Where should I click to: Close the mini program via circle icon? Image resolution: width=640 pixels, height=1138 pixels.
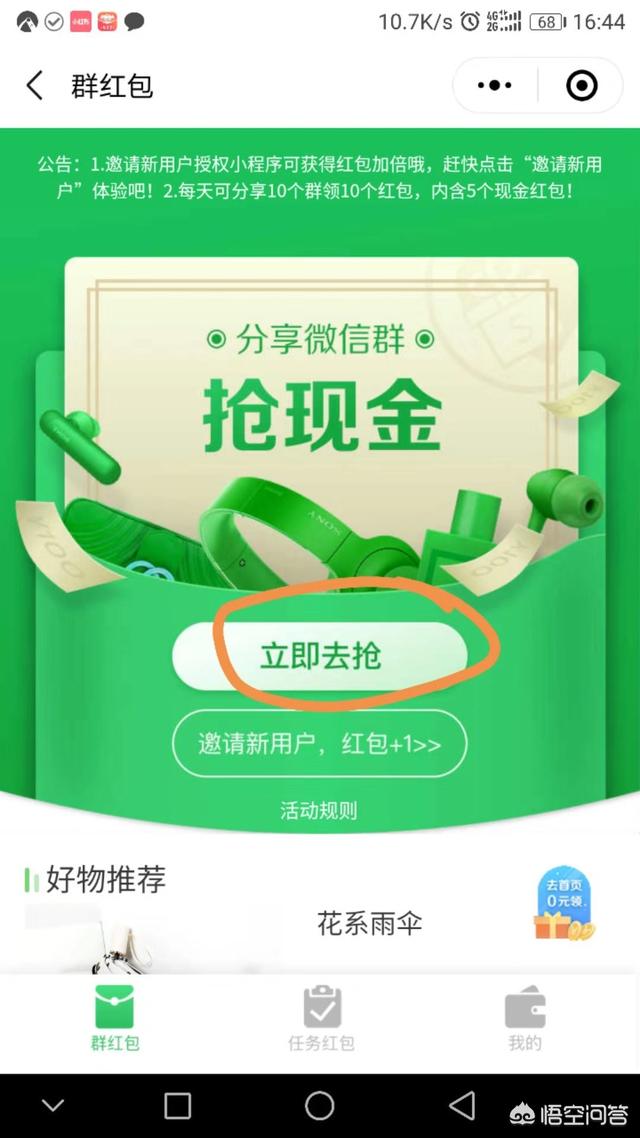coord(581,86)
